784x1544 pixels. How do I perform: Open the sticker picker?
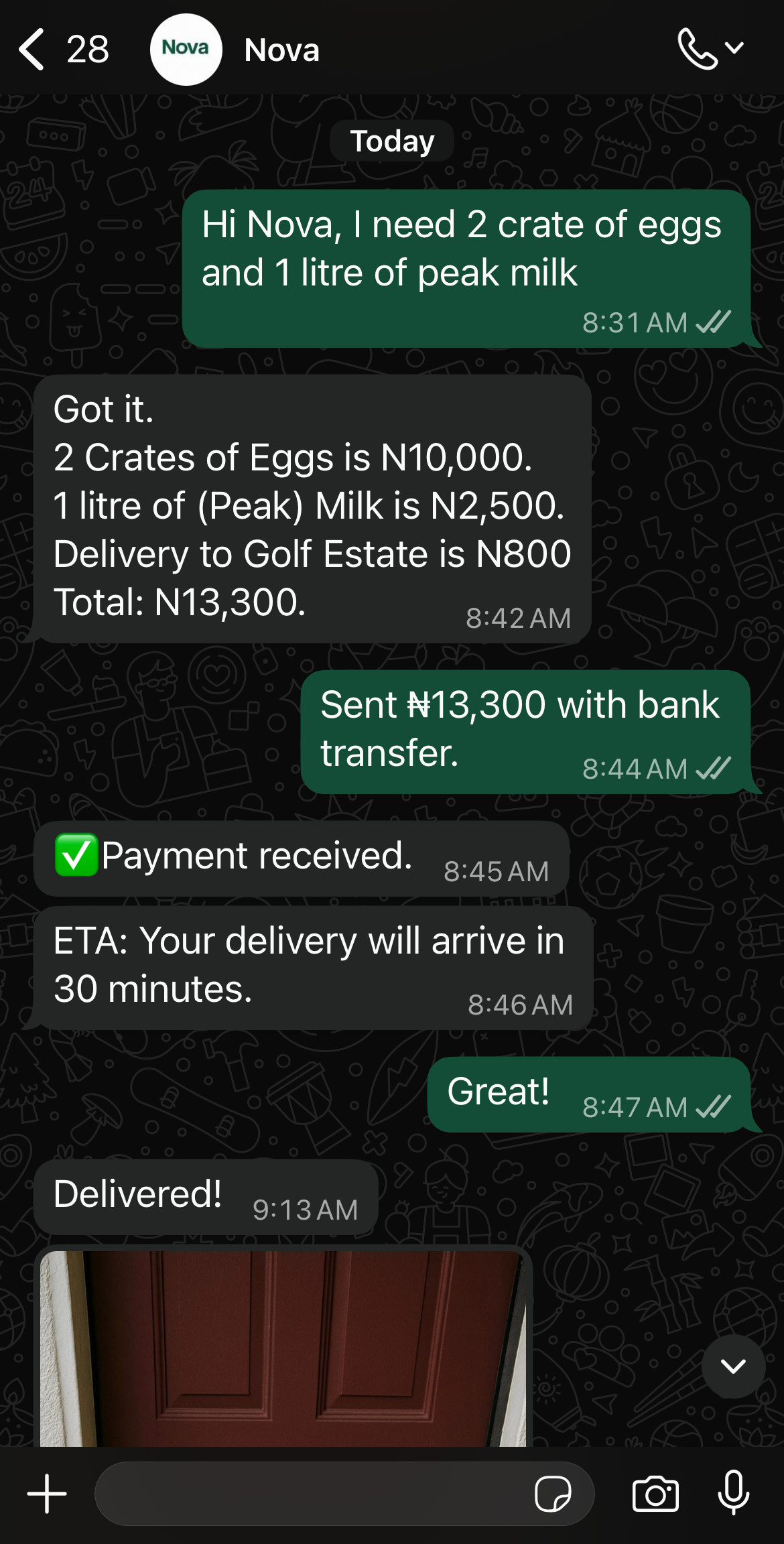coord(553,1494)
